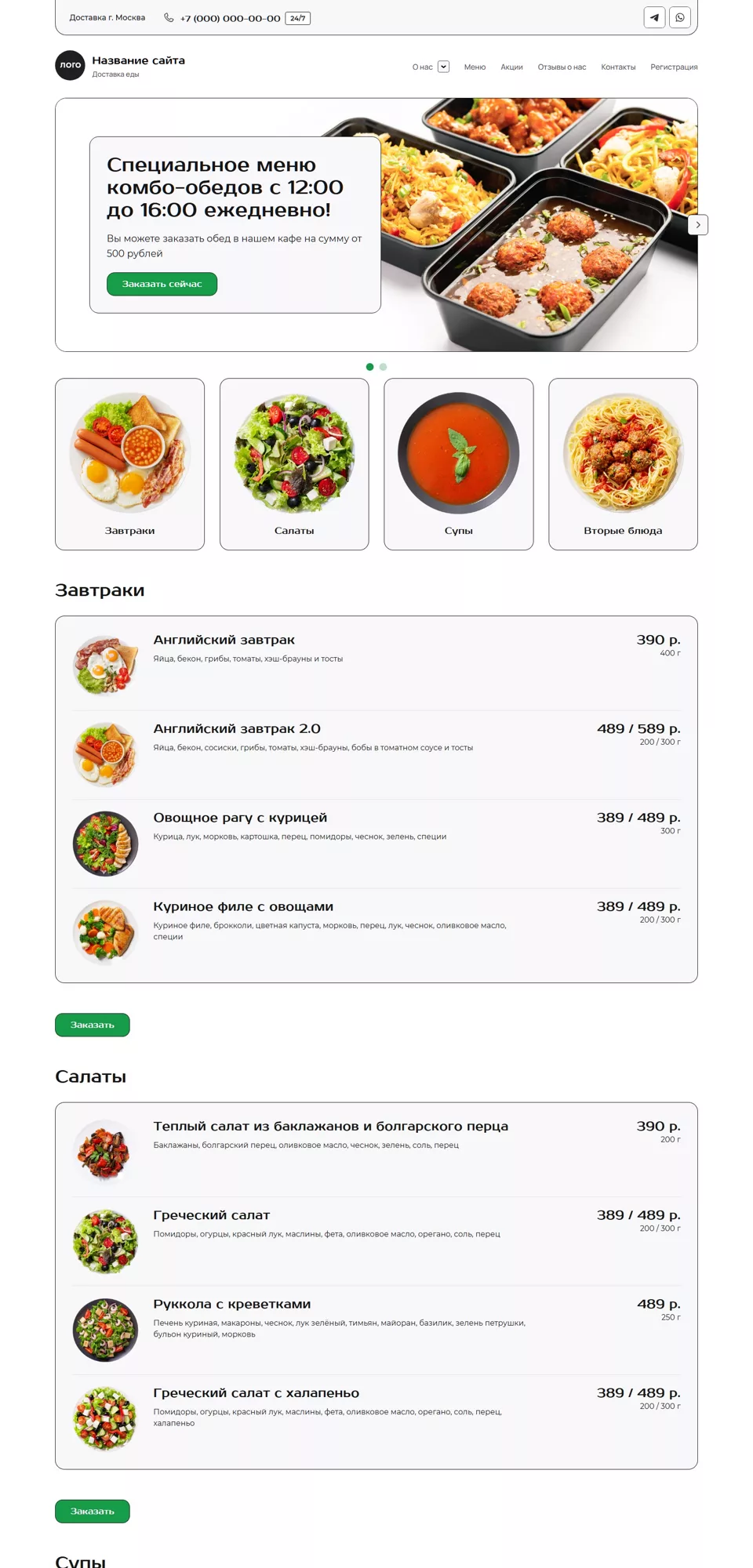Open the site logo to go home
The width and height of the screenshot is (753, 1568).
pos(70,65)
